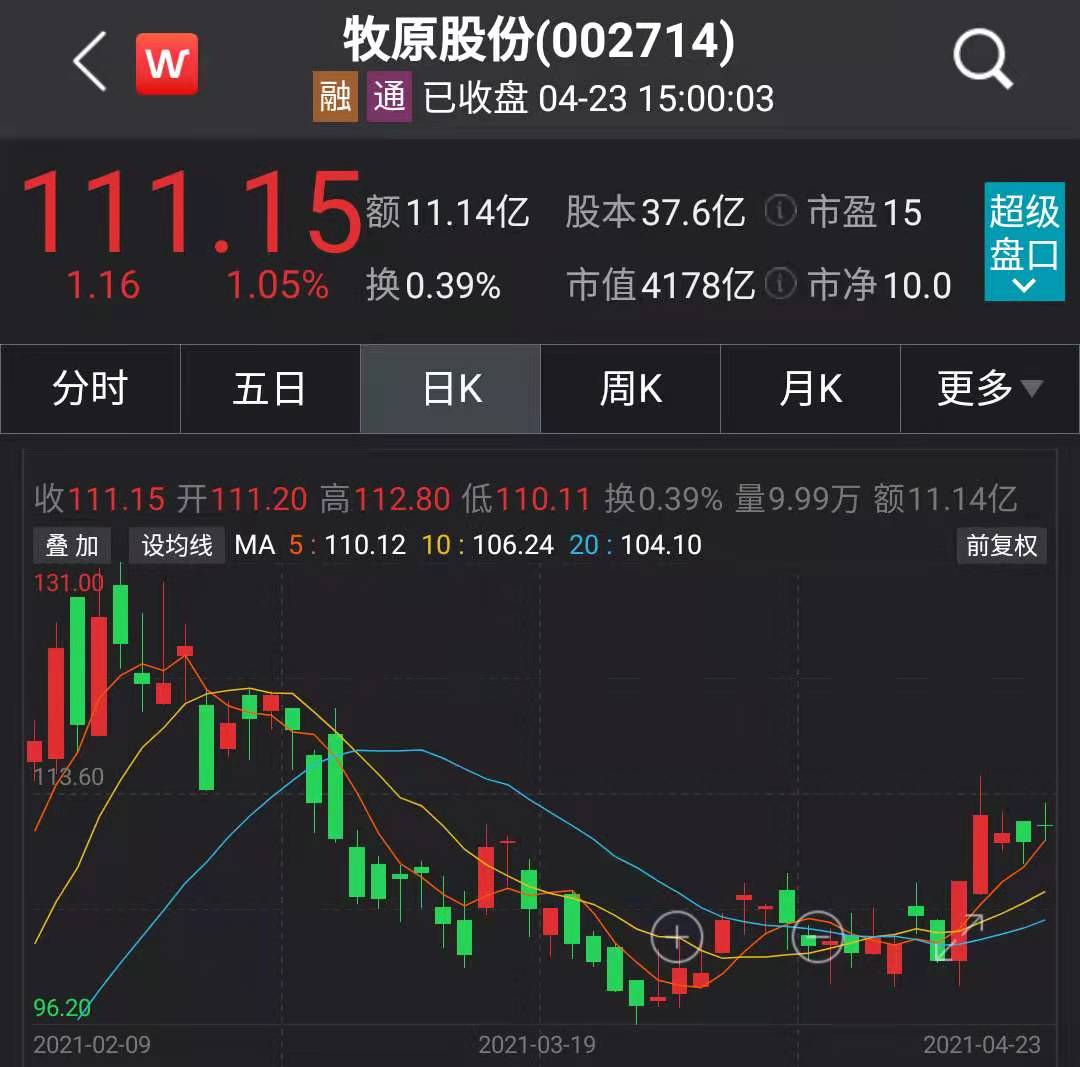The height and width of the screenshot is (1067, 1080).
Task: Switch to the 月K chart tab
Action: (x=811, y=389)
